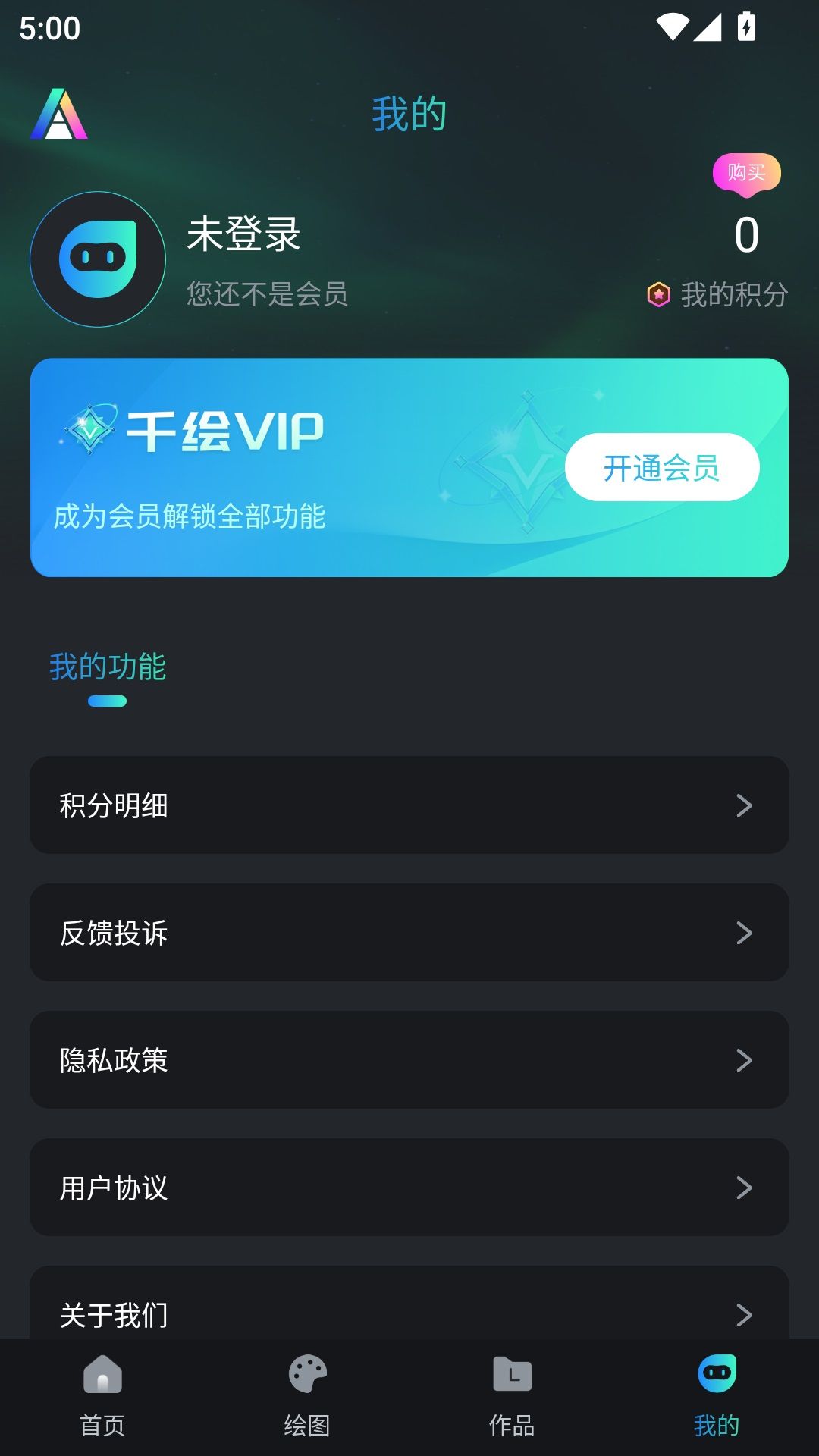Open 用户协议 row

pos(409,1187)
